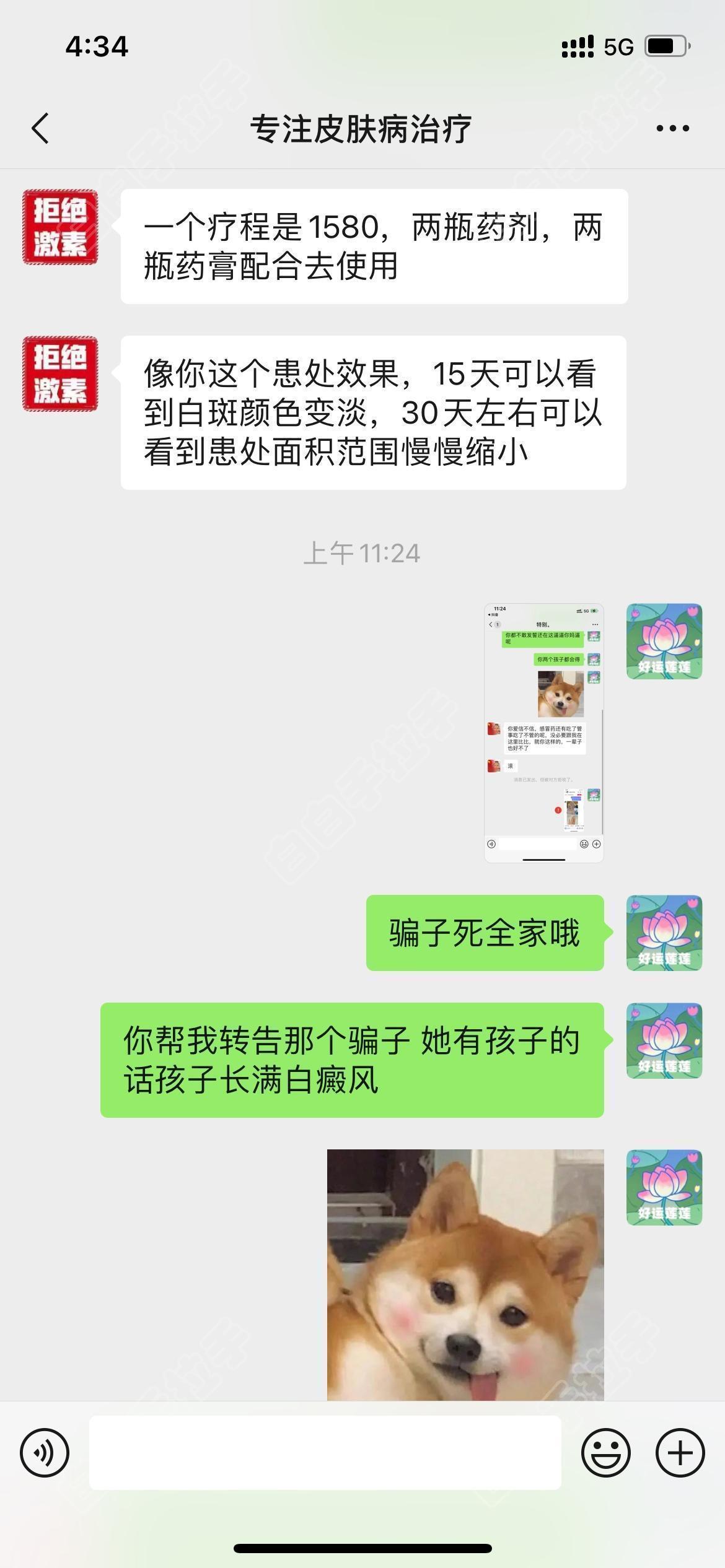Image resolution: width=725 pixels, height=1568 pixels.
Task: Open the chat options three-dot menu
Action: click(x=672, y=129)
